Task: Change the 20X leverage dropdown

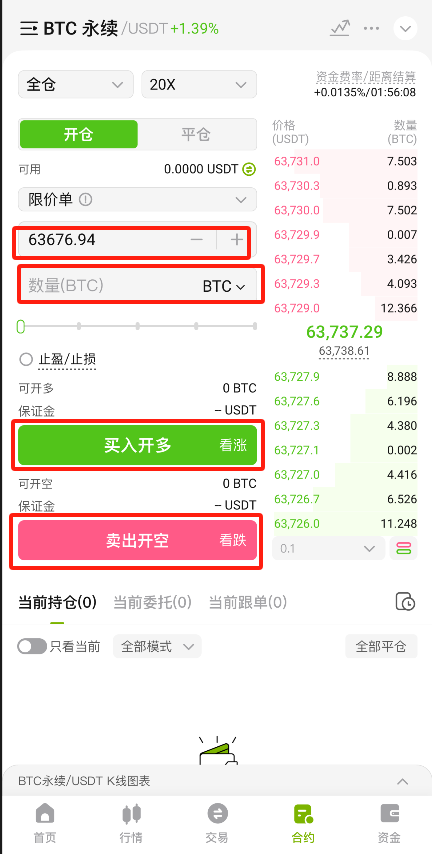Action: 199,84
